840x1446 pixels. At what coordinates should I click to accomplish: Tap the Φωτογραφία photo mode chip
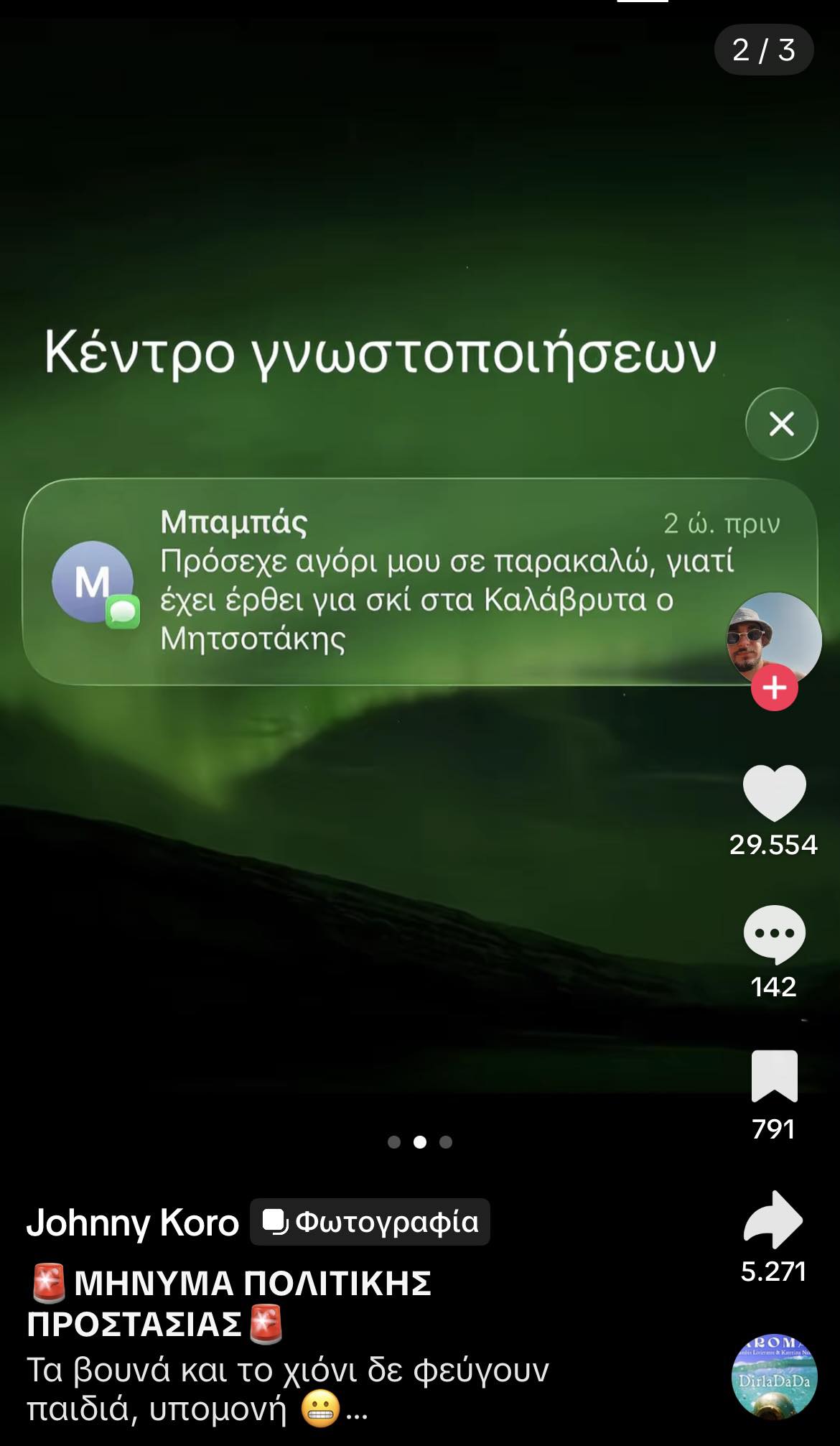click(x=370, y=1222)
